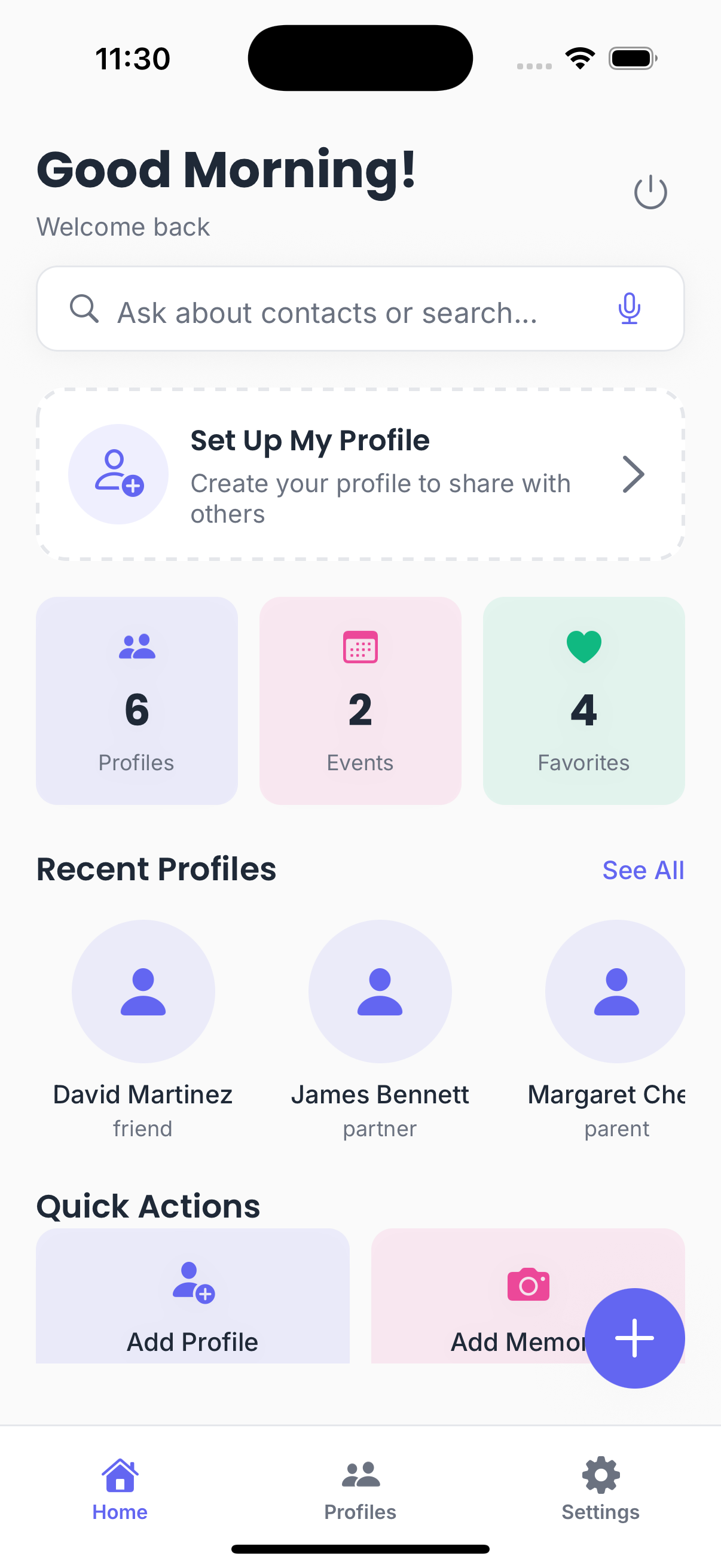The height and width of the screenshot is (1568, 721).
Task: Open Margaret Chen's parent profile
Action: 616,991
